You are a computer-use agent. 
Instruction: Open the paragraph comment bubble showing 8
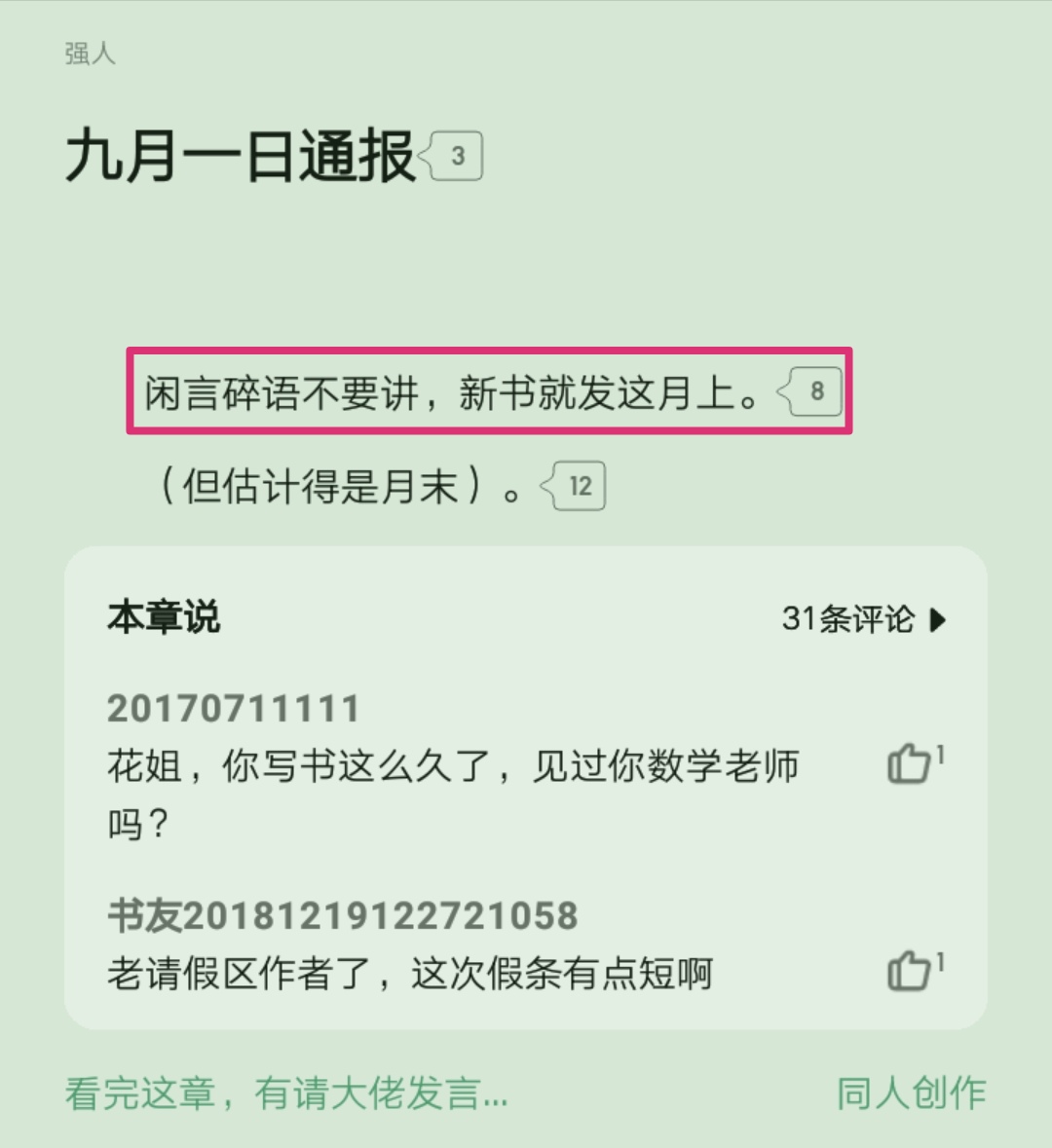(813, 391)
